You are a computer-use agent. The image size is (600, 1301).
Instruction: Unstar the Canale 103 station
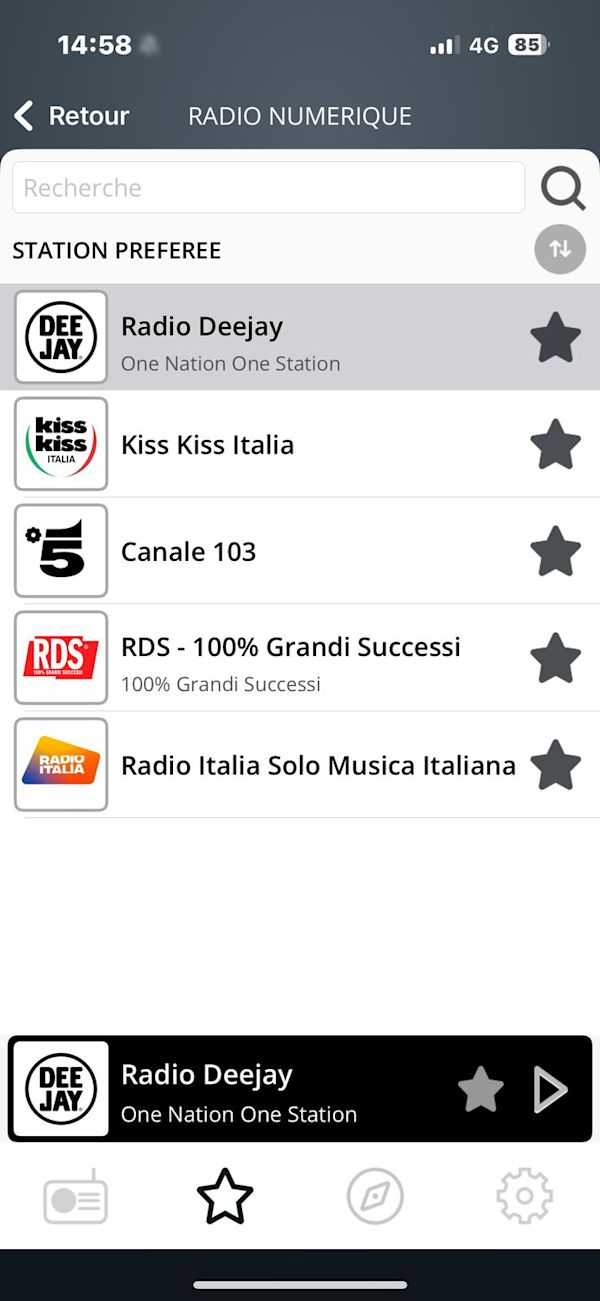coord(555,551)
